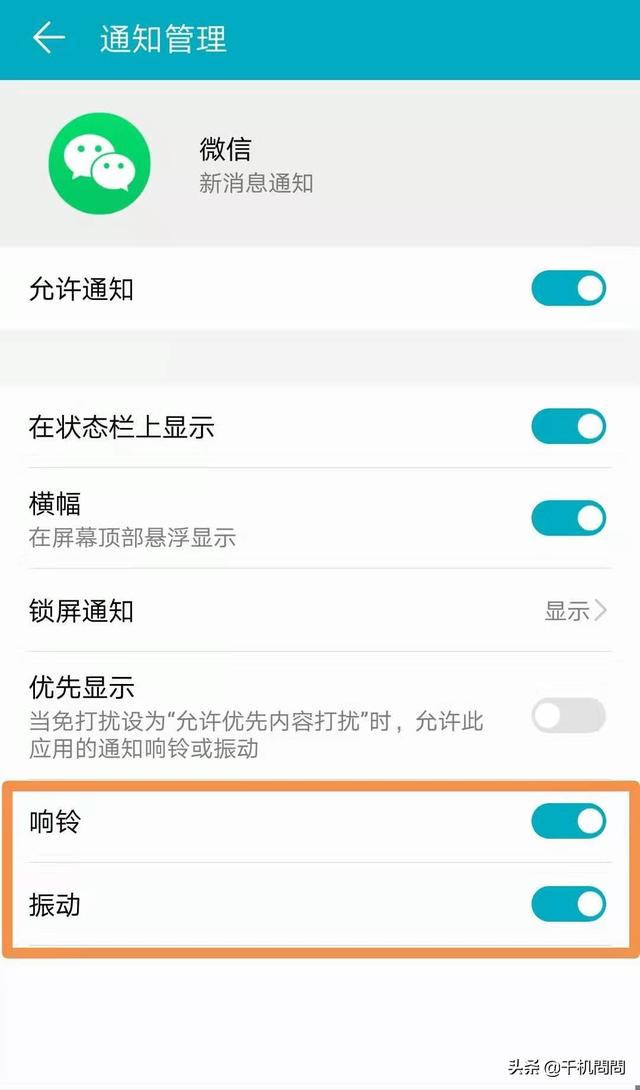
Task: Turn off the 响铃 ringtone toggle
Action: tap(568, 822)
